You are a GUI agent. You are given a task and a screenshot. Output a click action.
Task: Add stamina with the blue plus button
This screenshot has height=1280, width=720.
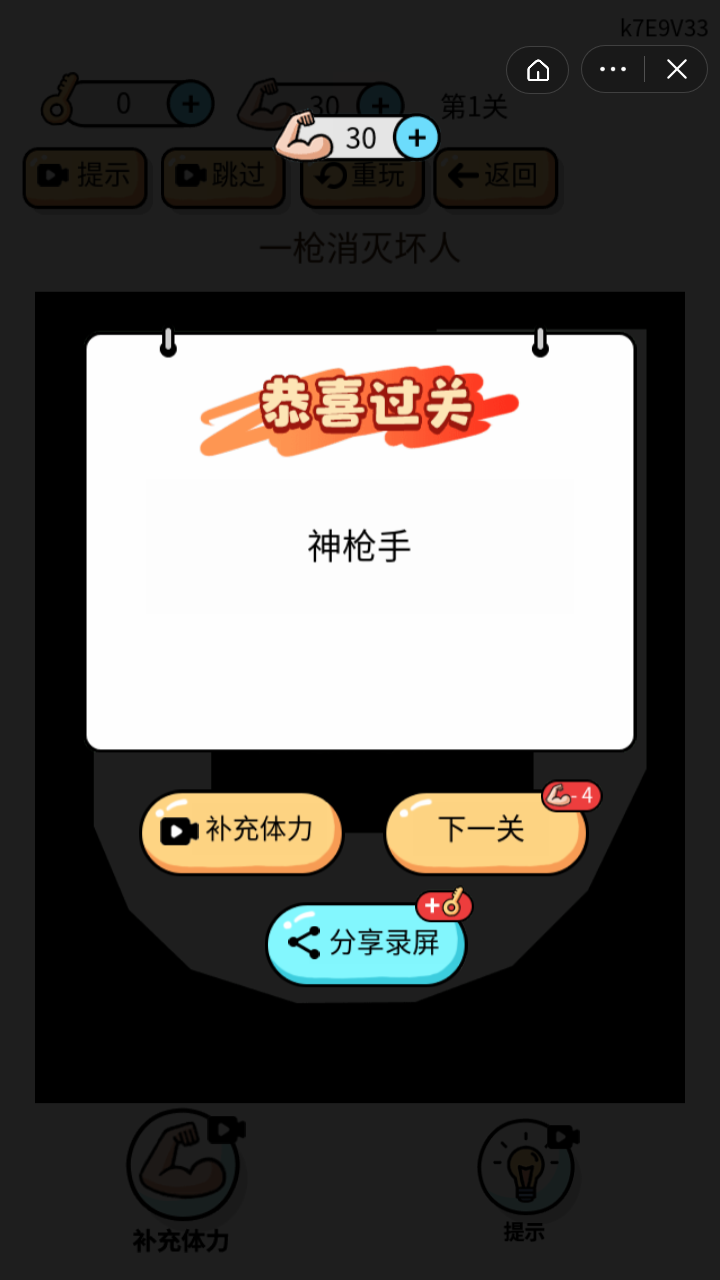coord(416,137)
